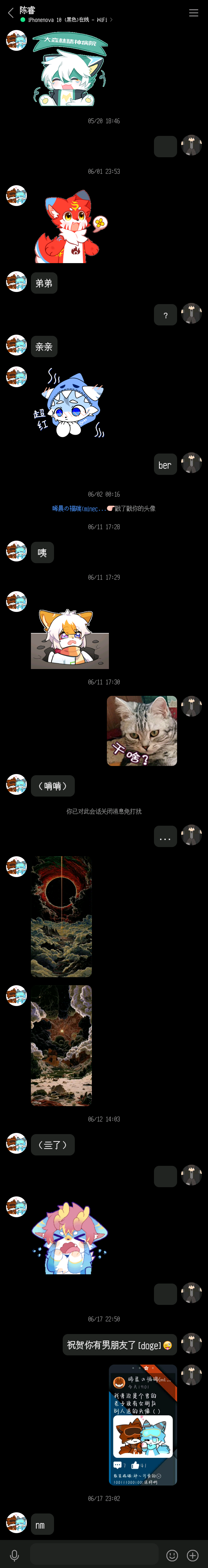Open the cloudy canyon landscape picture
The width and height of the screenshot is (208, 1568).
click(61, 1045)
